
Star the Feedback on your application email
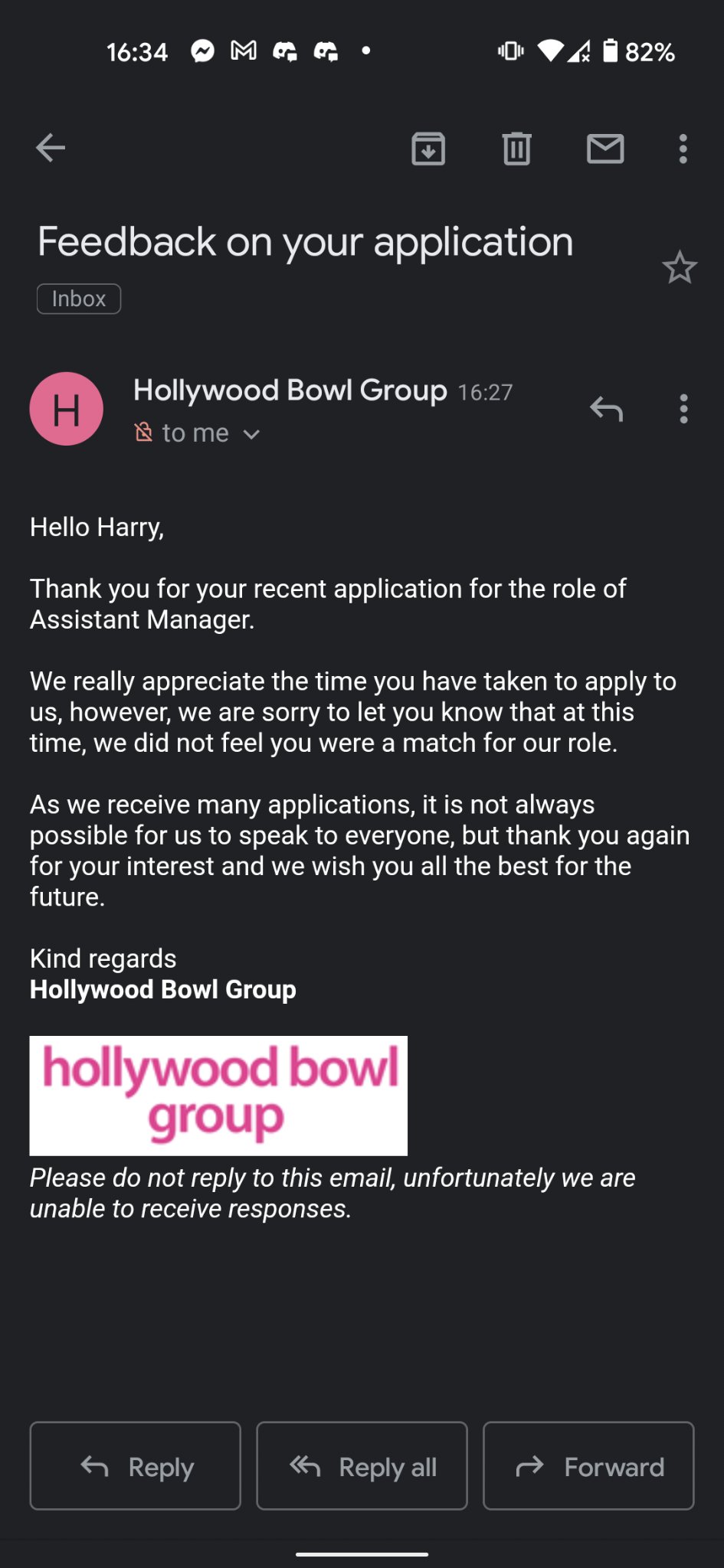point(679,268)
